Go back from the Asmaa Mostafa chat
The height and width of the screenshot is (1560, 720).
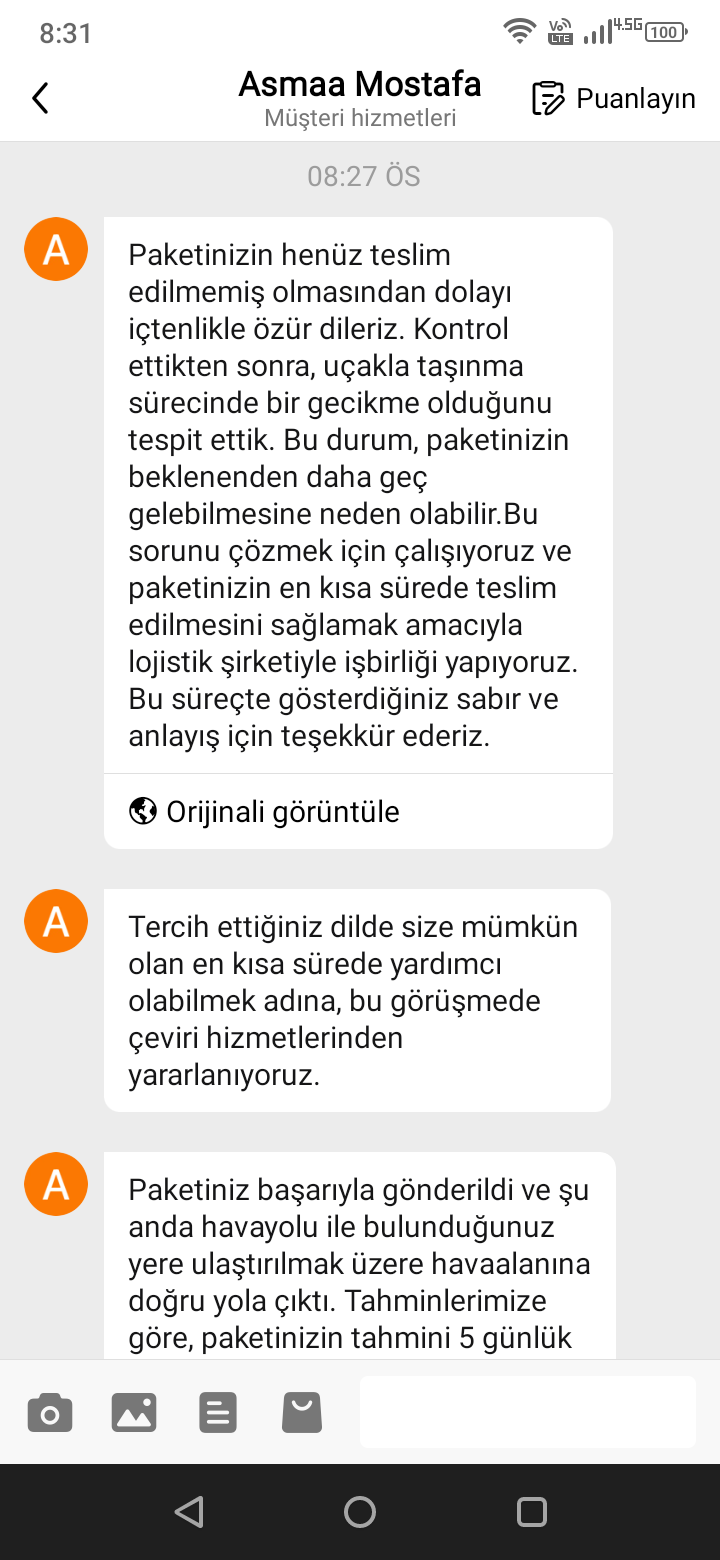pyautogui.click(x=40, y=98)
